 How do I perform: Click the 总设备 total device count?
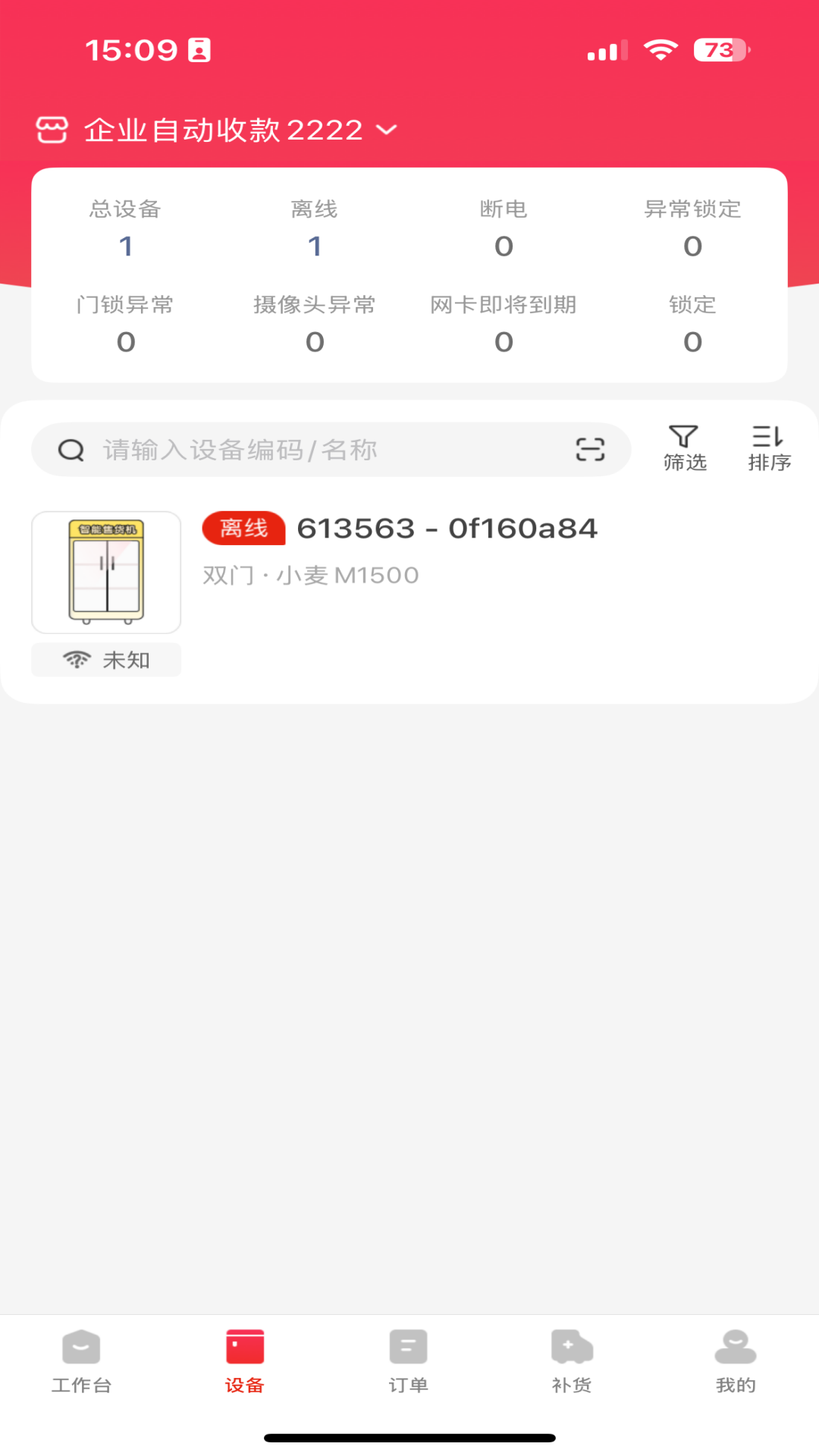coord(126,245)
